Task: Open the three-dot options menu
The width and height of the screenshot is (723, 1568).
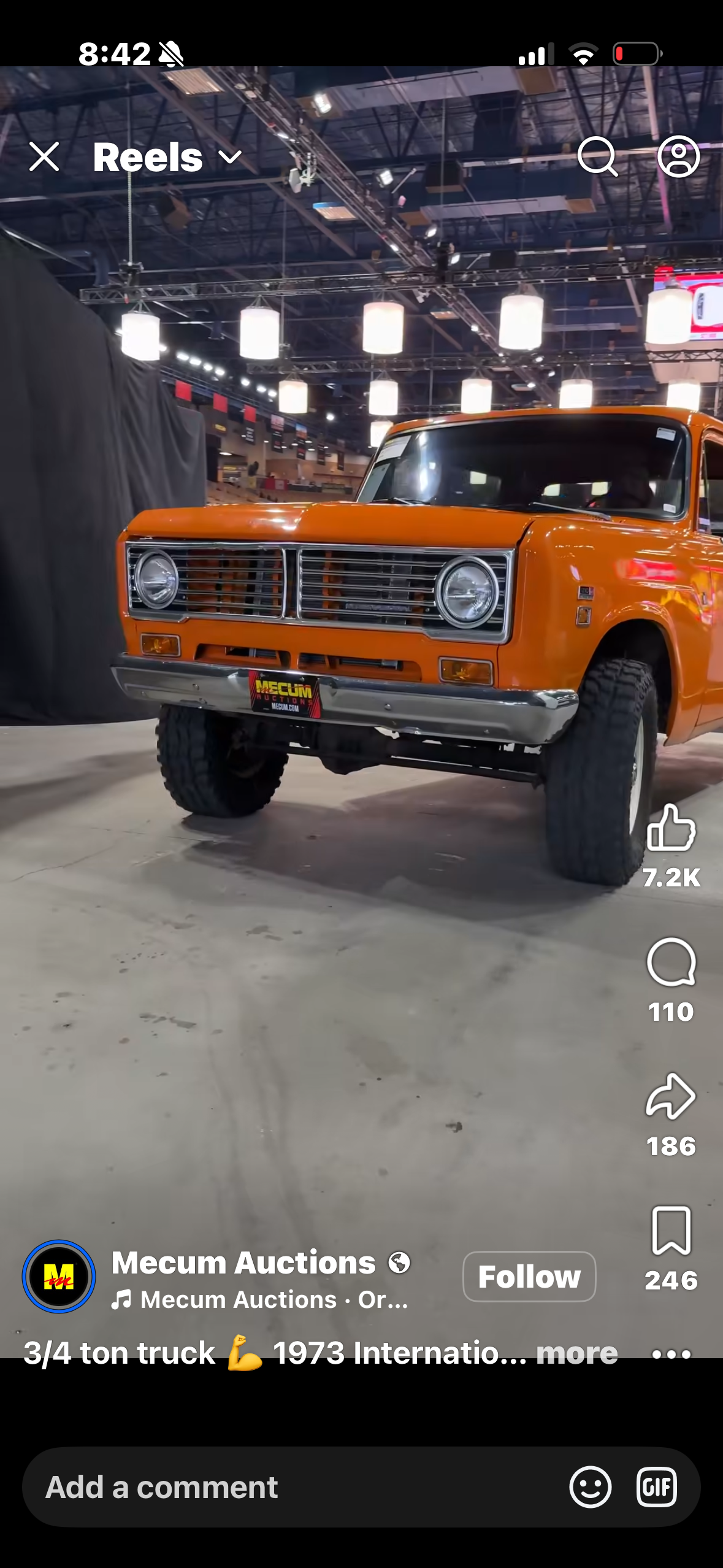Action: [671, 1354]
